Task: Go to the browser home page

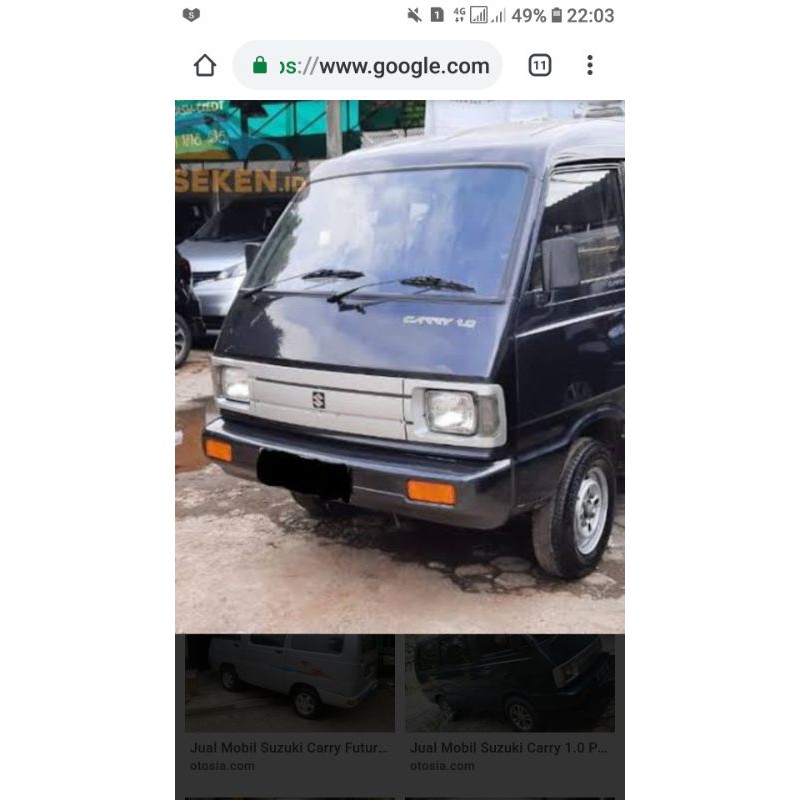Action: coord(205,66)
